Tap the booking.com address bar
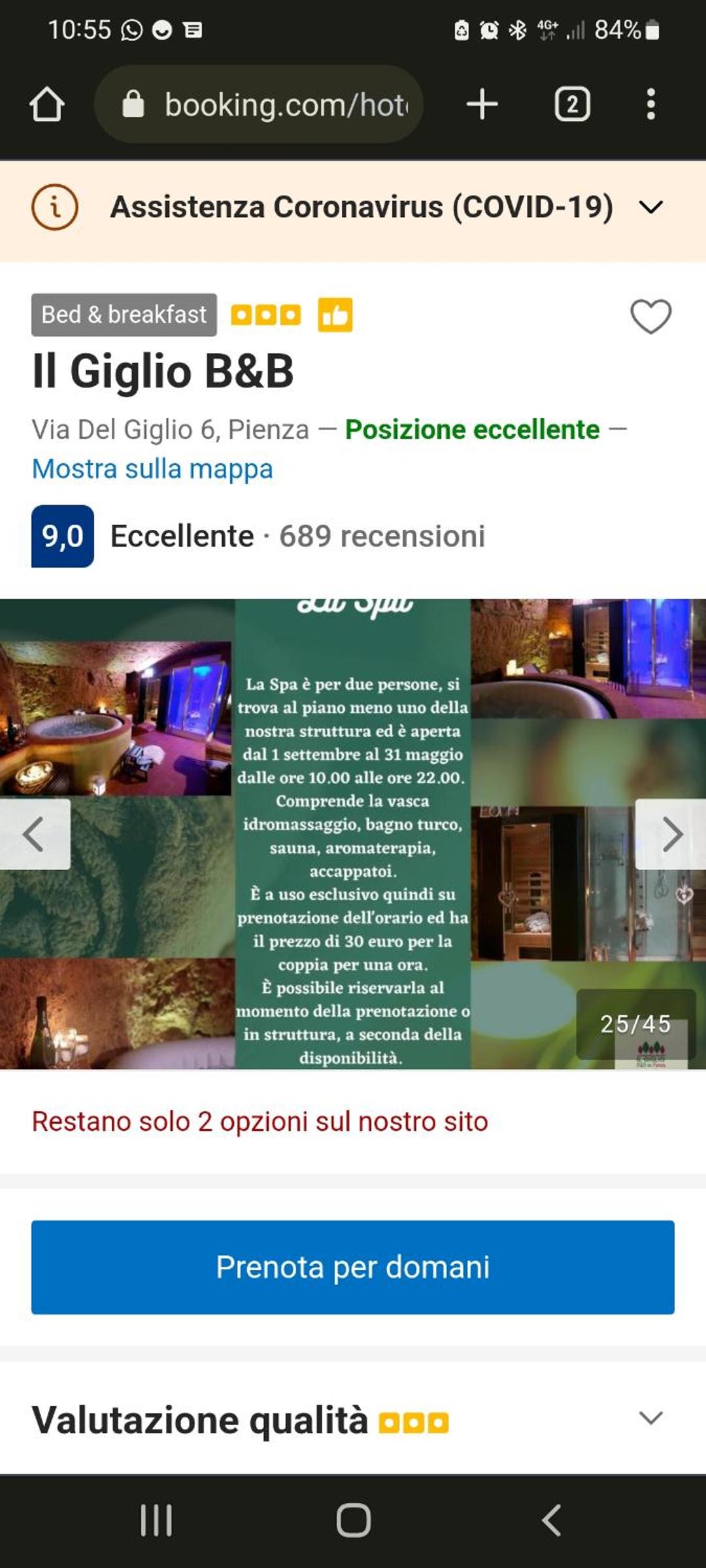The image size is (706, 1568). click(x=259, y=105)
